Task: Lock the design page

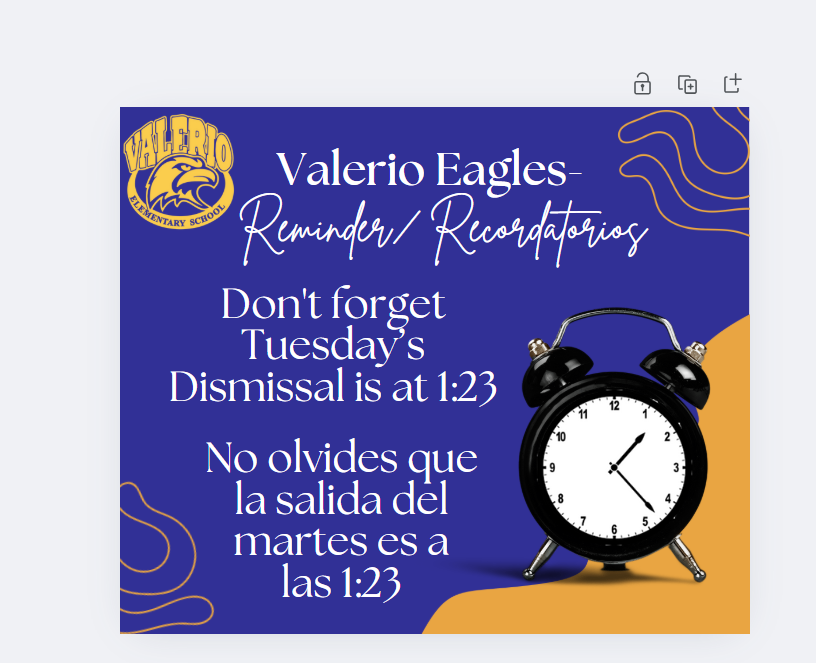Action: 642,84
